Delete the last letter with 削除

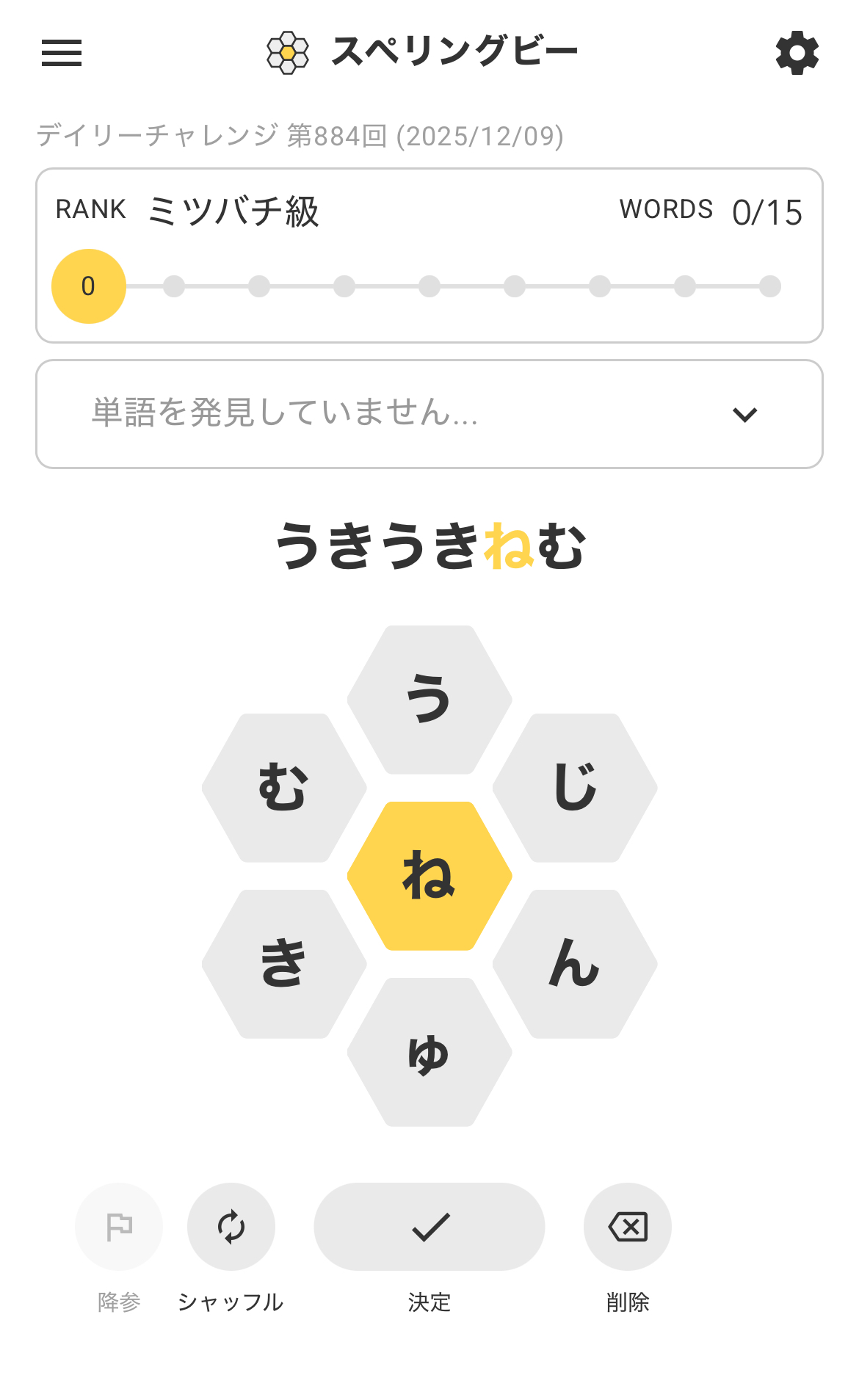628,1226
